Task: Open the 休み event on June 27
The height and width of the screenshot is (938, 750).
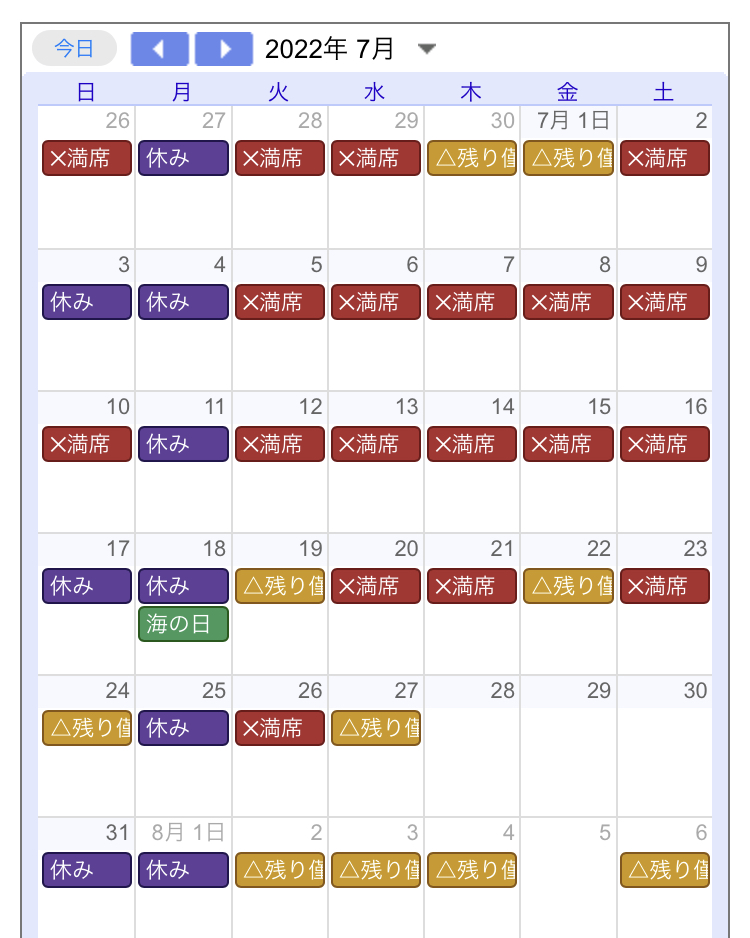Action: click(183, 159)
